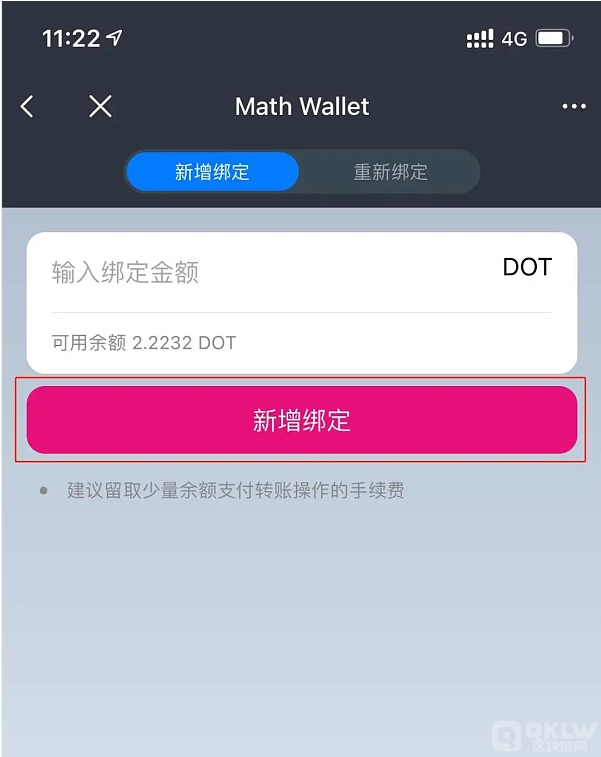Focus the 输入绑定金额 amount field

pyautogui.click(x=260, y=272)
